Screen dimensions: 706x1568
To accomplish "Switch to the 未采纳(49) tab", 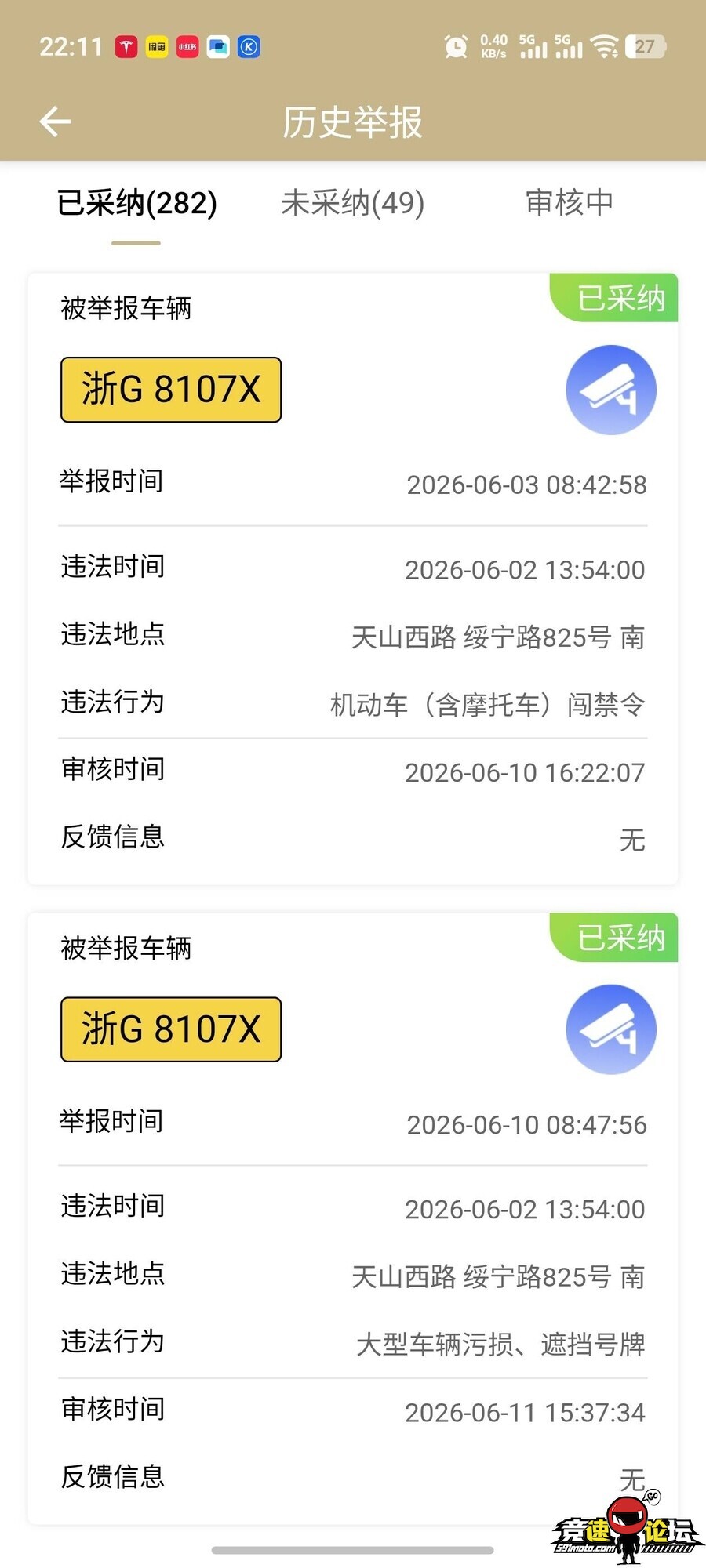I will (353, 203).
